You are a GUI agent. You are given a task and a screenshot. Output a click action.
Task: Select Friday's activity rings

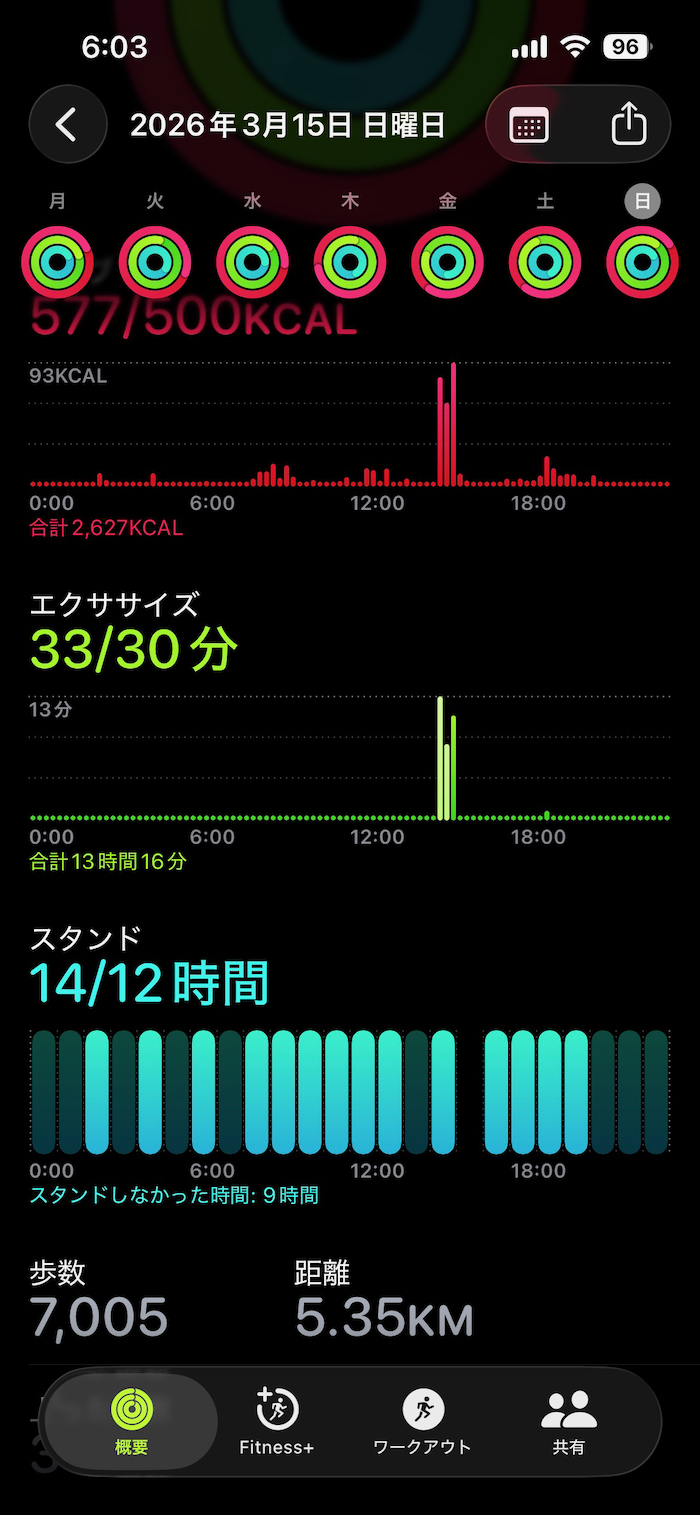pos(447,263)
